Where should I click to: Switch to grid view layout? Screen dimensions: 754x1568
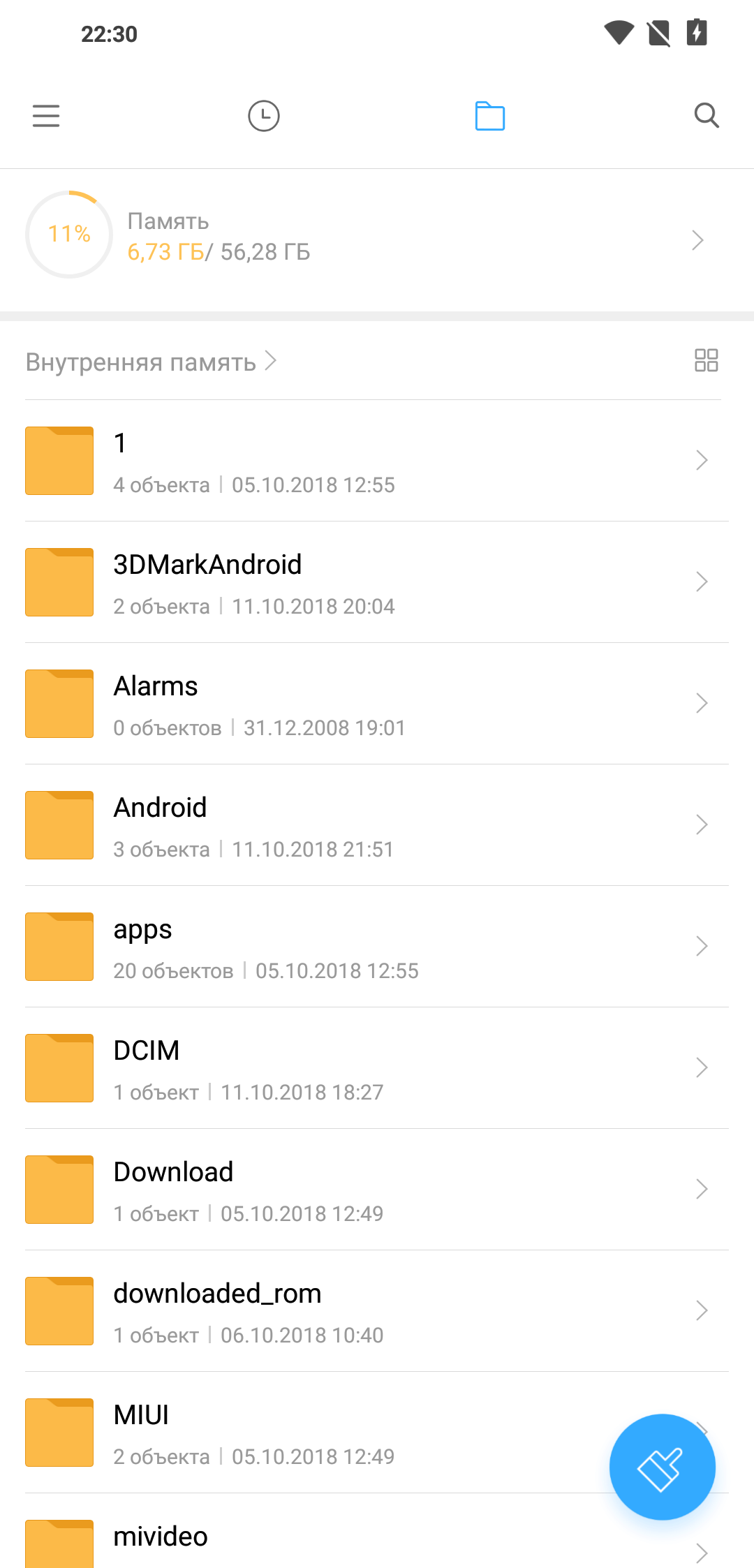(x=706, y=360)
